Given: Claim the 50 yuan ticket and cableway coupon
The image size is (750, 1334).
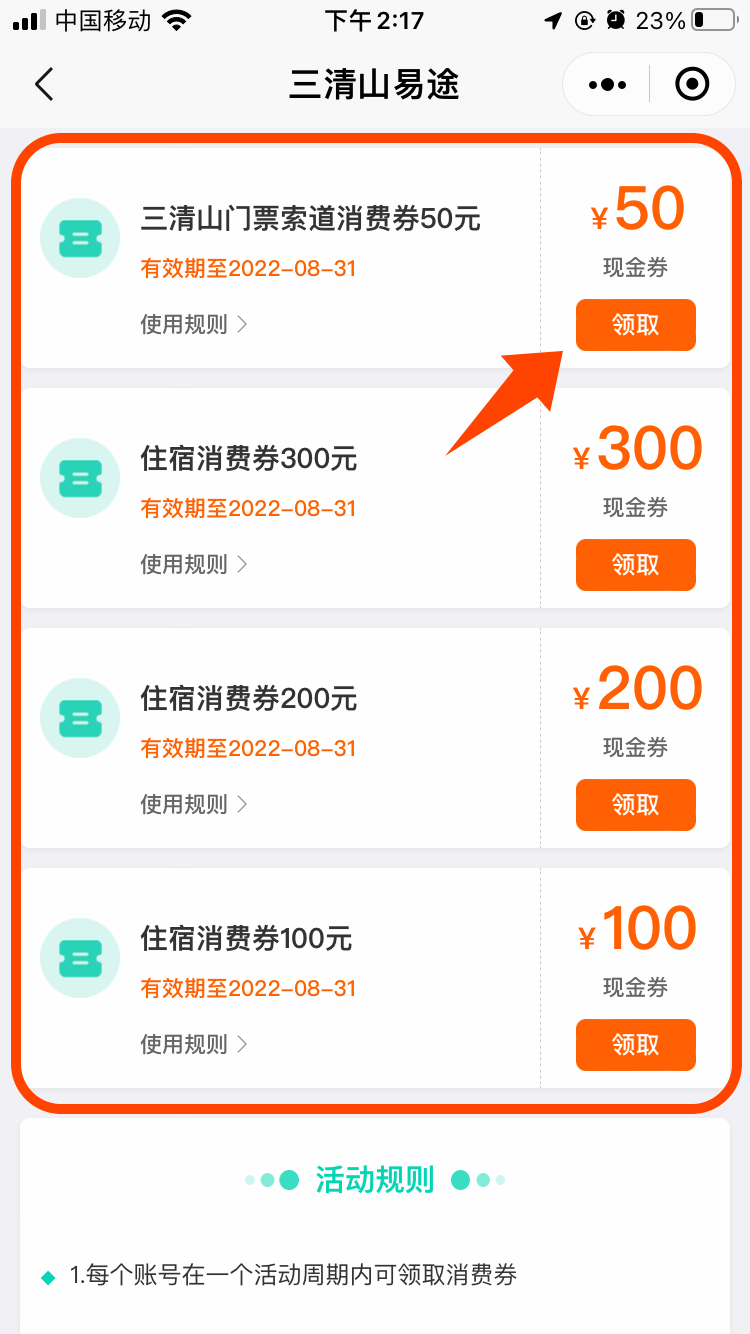Looking at the screenshot, I should 635,325.
